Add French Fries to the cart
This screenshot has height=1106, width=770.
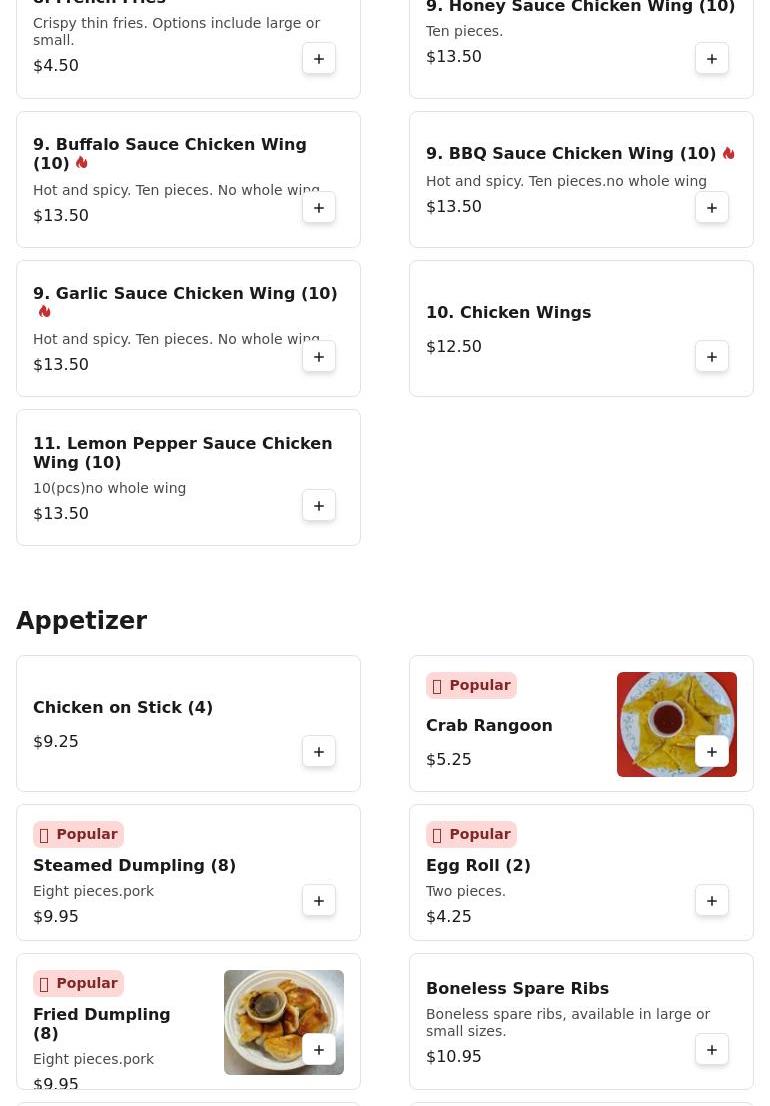pos(319,59)
